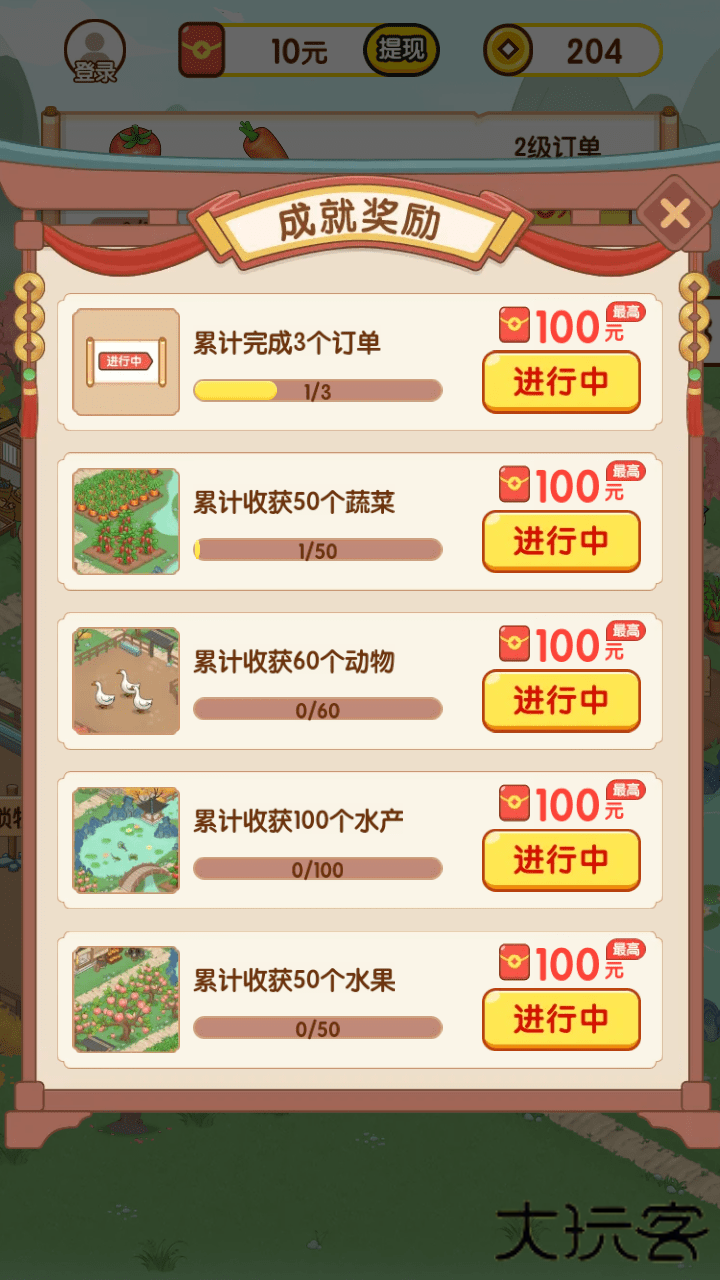Close the achievement rewards popup
The image size is (720, 1280).
pyautogui.click(x=674, y=213)
